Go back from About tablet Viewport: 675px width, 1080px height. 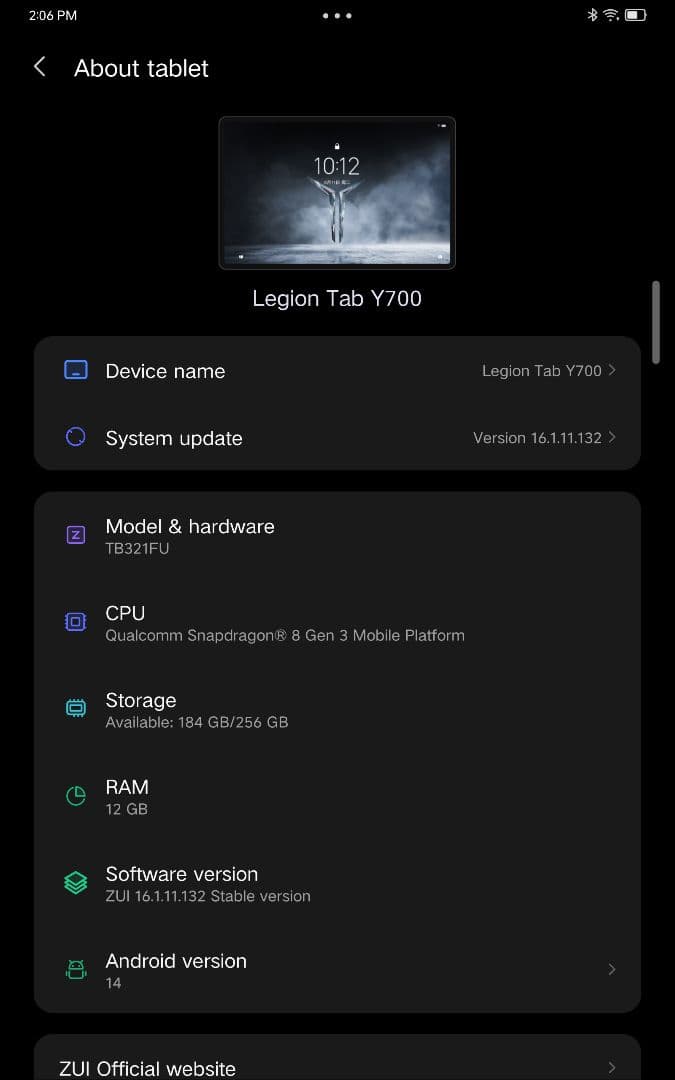coord(40,67)
